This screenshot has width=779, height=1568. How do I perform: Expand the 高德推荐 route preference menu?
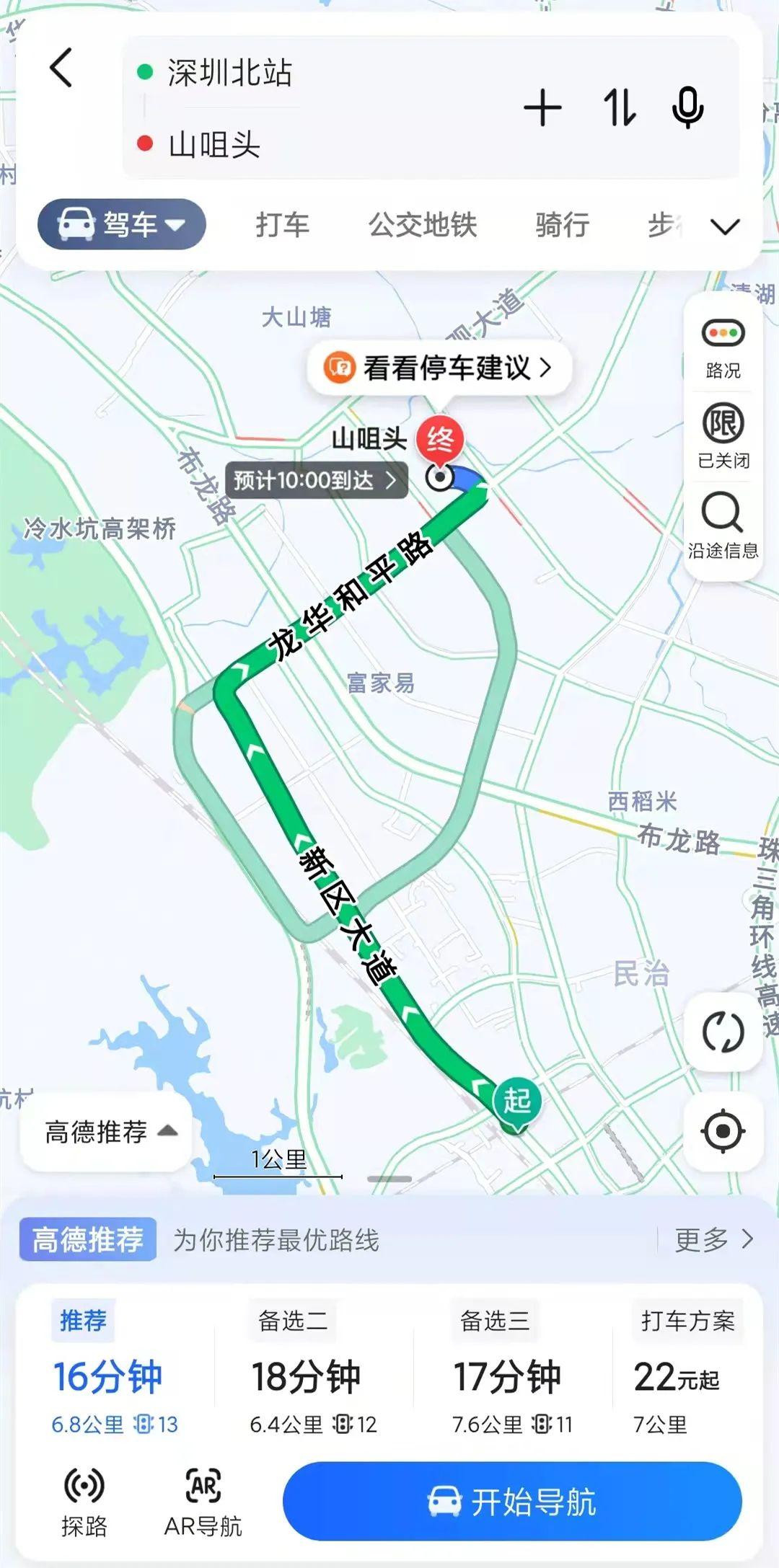coord(108,1131)
